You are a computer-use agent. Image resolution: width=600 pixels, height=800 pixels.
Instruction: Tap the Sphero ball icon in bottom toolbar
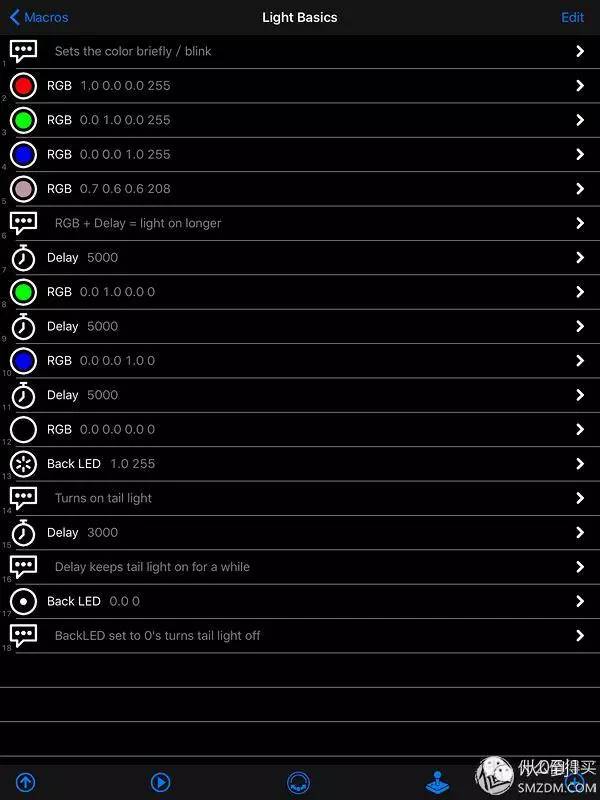point(298,782)
